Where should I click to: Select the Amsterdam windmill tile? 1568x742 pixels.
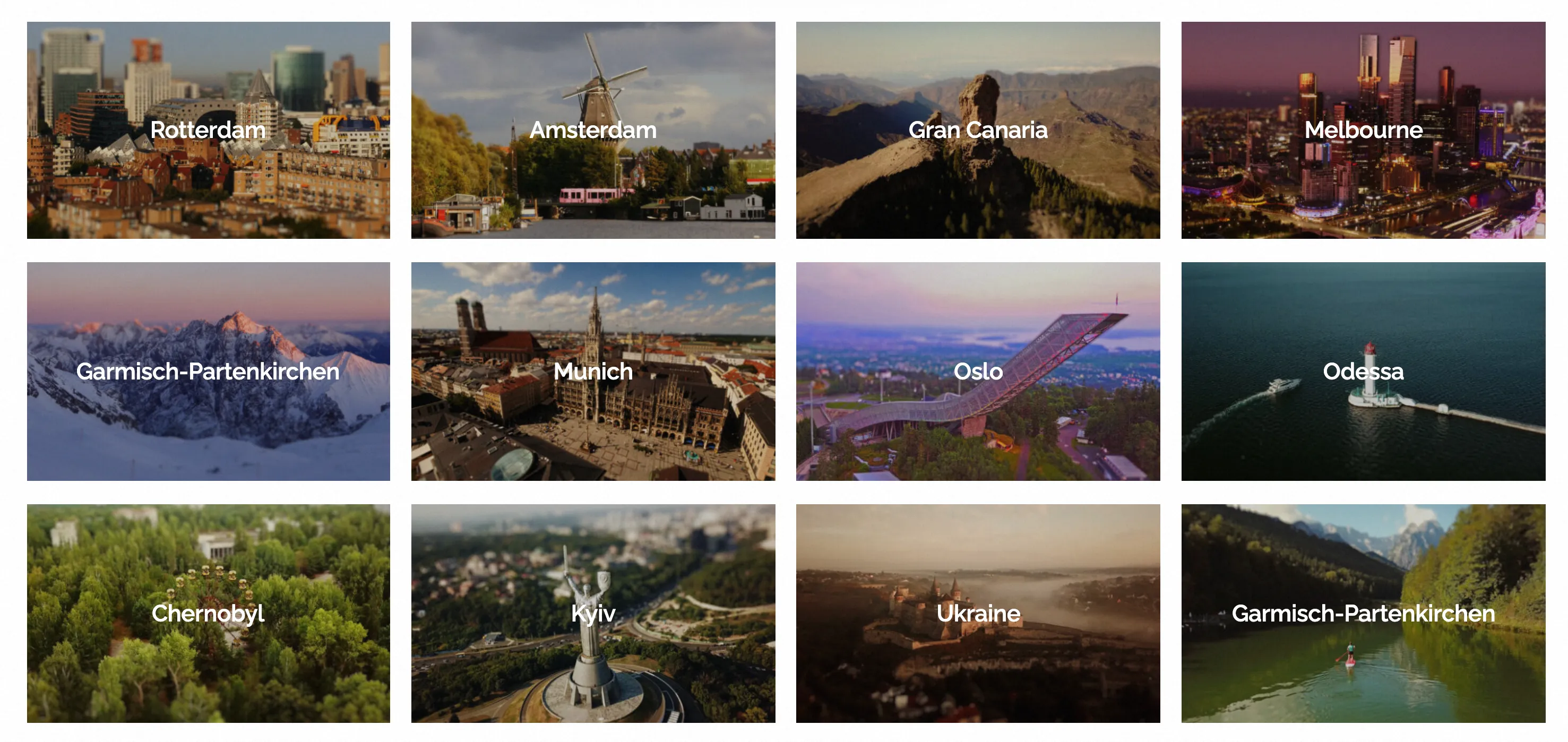[593, 130]
